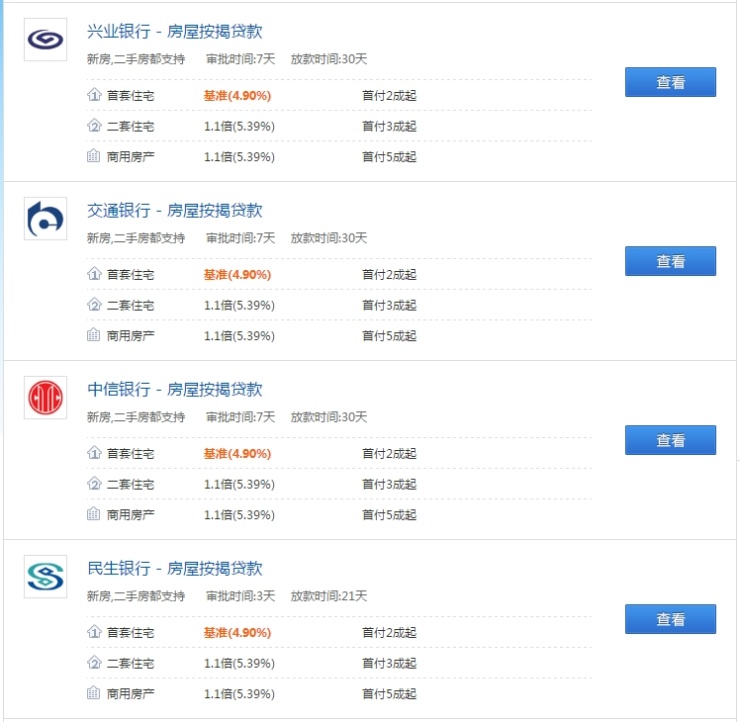Open 民生银行 - 房屋按揭贷款 title link
This screenshot has height=722, width=740.
(175, 569)
